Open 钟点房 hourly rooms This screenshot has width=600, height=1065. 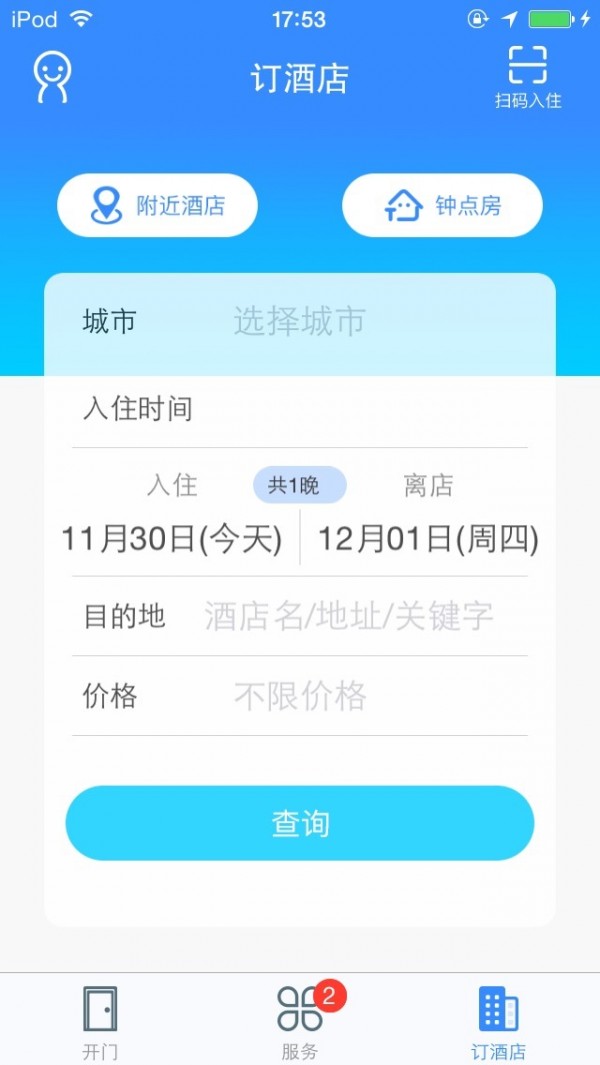(442, 206)
